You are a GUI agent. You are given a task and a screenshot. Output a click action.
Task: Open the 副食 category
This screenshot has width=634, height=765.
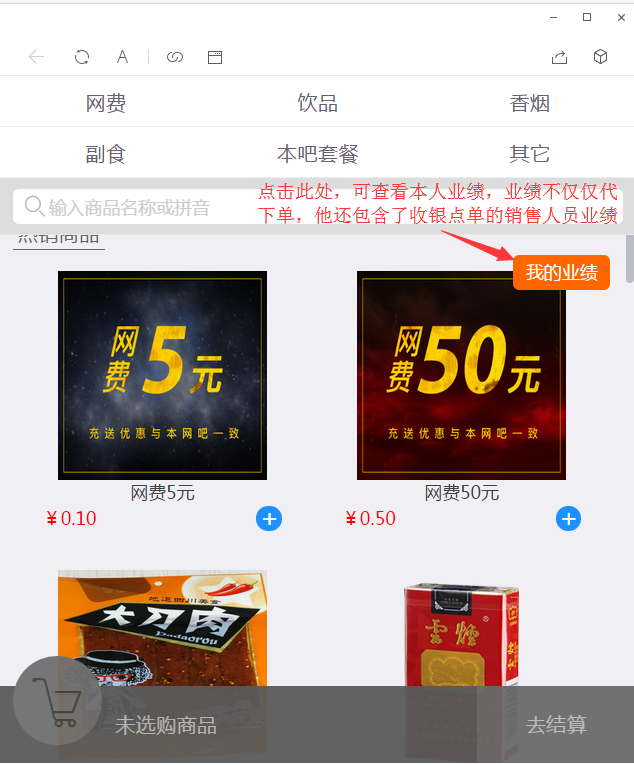click(x=106, y=154)
